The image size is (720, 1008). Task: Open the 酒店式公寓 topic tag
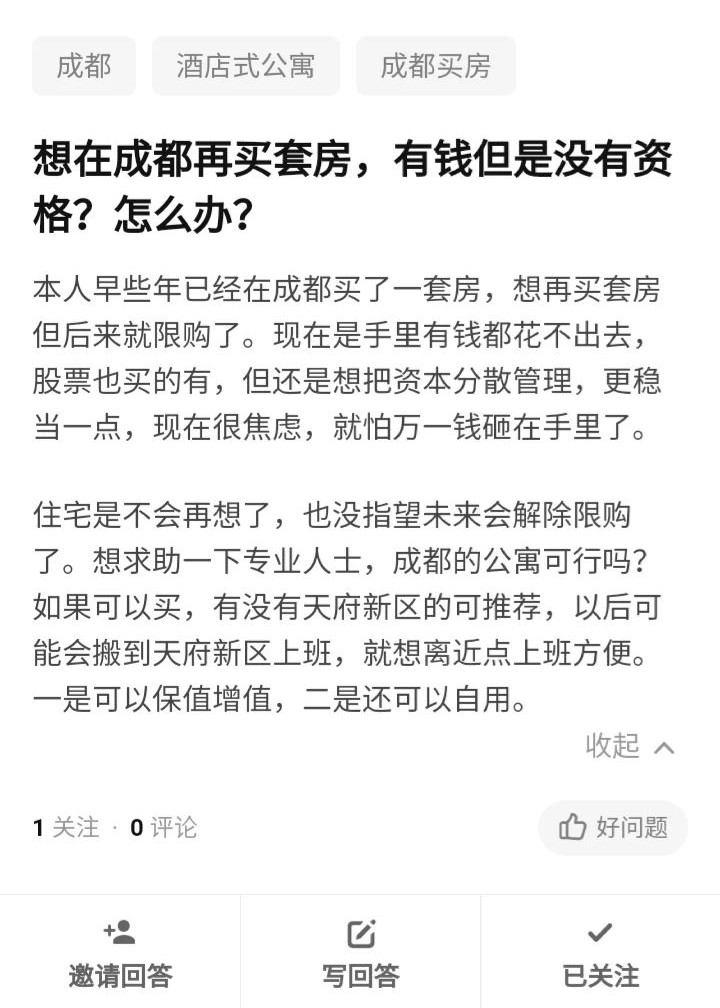pos(246,66)
